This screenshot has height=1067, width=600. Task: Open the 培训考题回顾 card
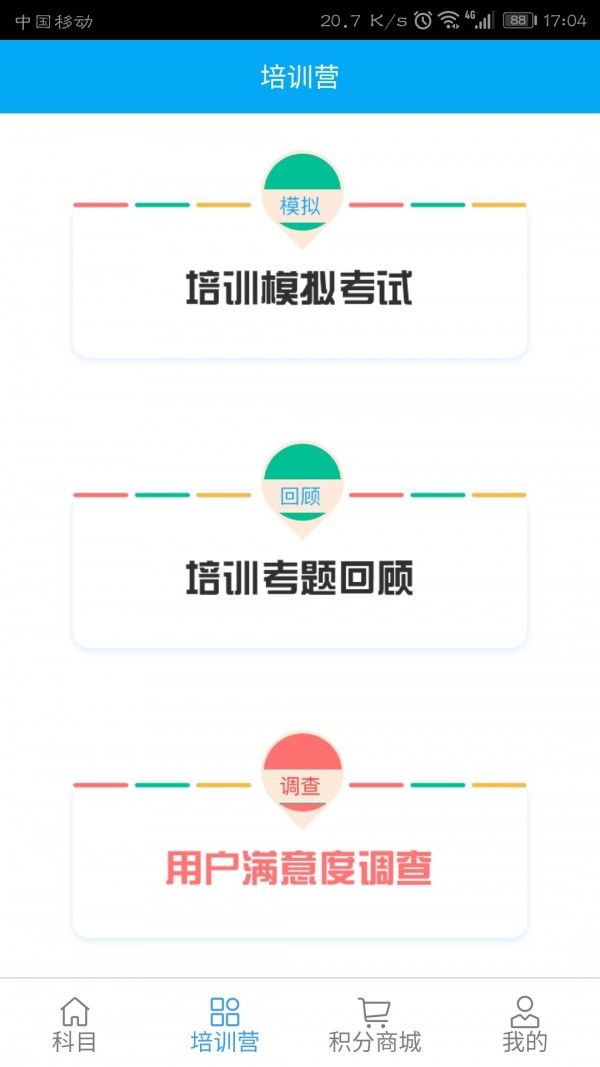(299, 578)
